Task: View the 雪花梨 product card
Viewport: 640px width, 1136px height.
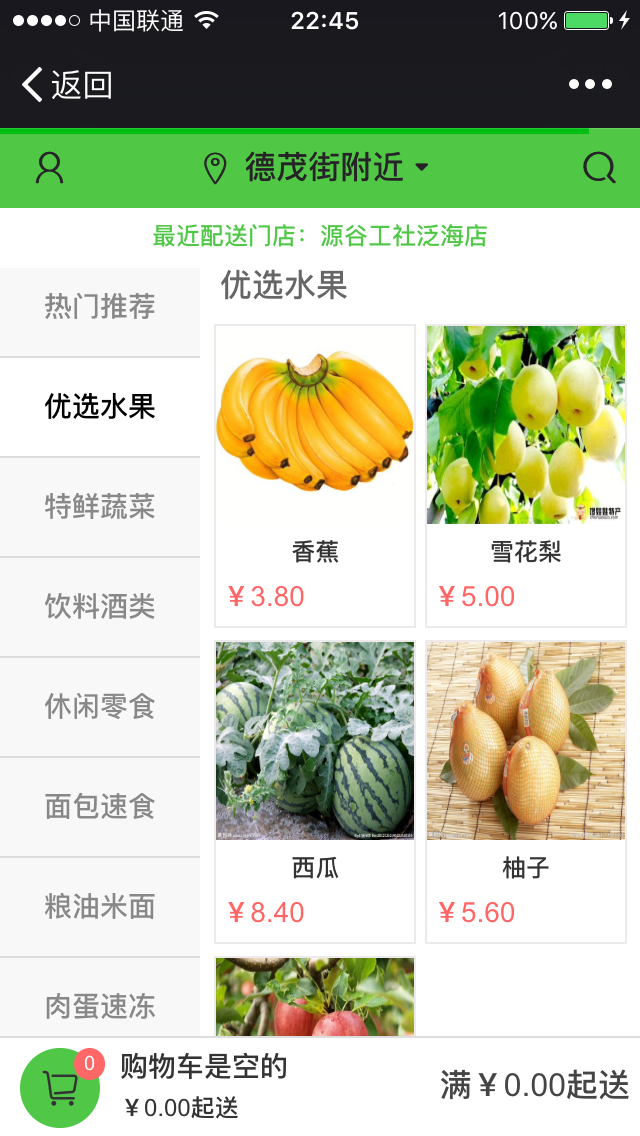Action: (x=526, y=475)
